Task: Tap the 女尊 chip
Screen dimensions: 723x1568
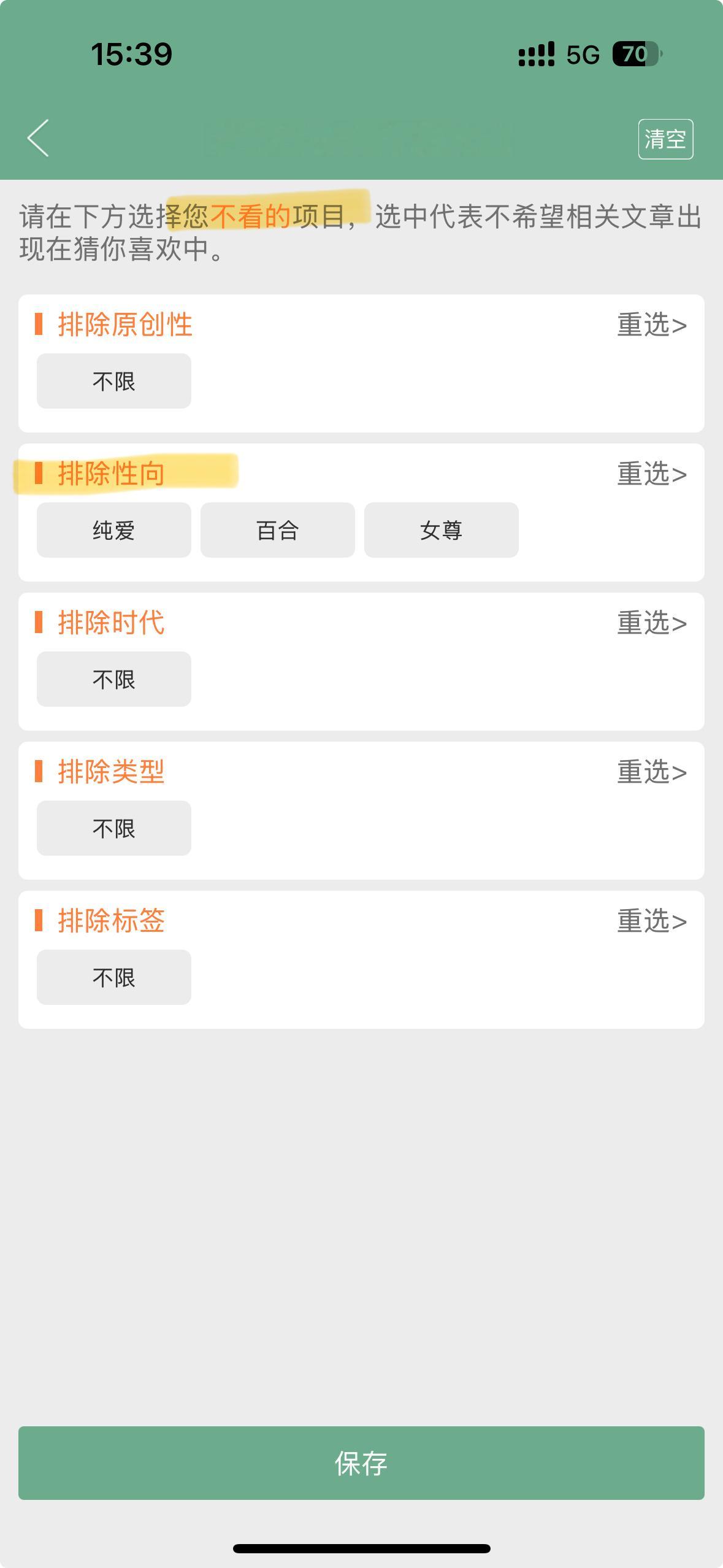Action: coord(442,530)
